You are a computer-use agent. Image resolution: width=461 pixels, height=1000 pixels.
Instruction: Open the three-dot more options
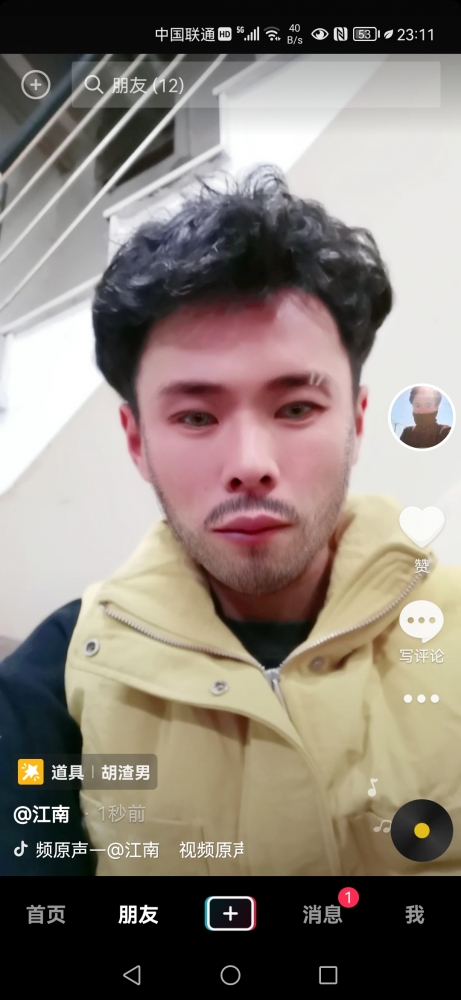click(x=421, y=699)
